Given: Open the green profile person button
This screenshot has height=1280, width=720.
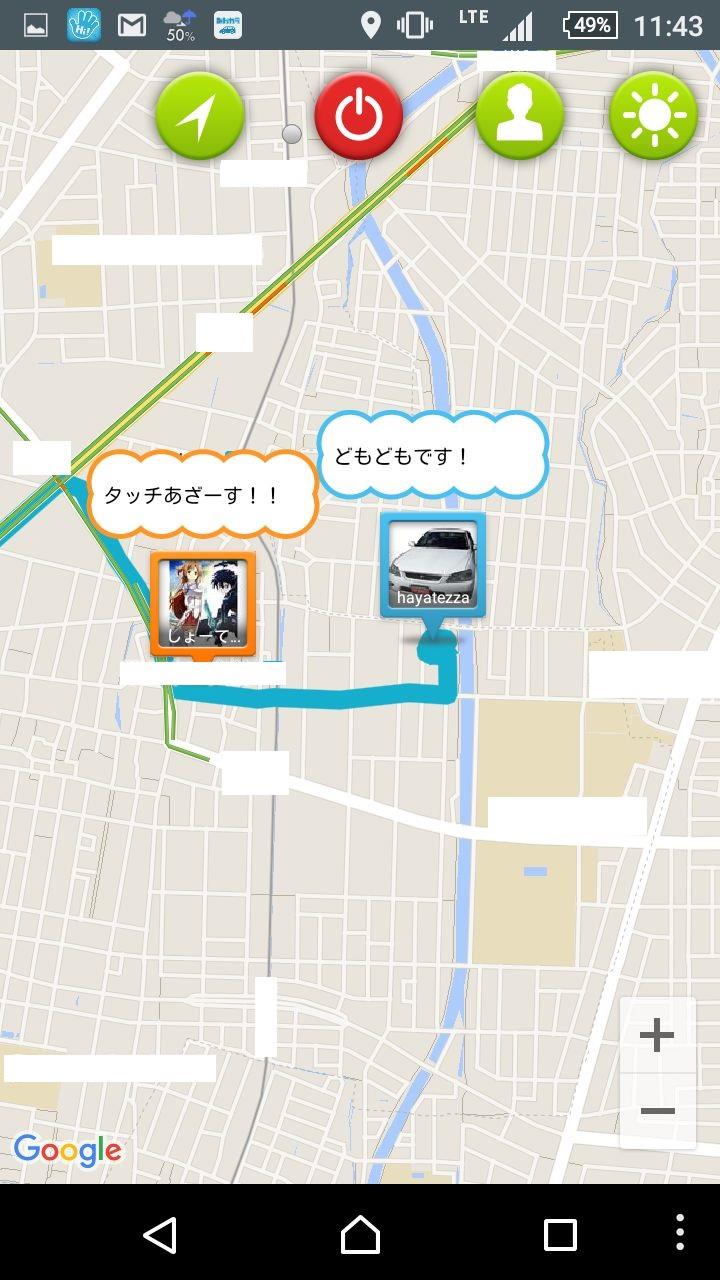Looking at the screenshot, I should click(x=519, y=116).
